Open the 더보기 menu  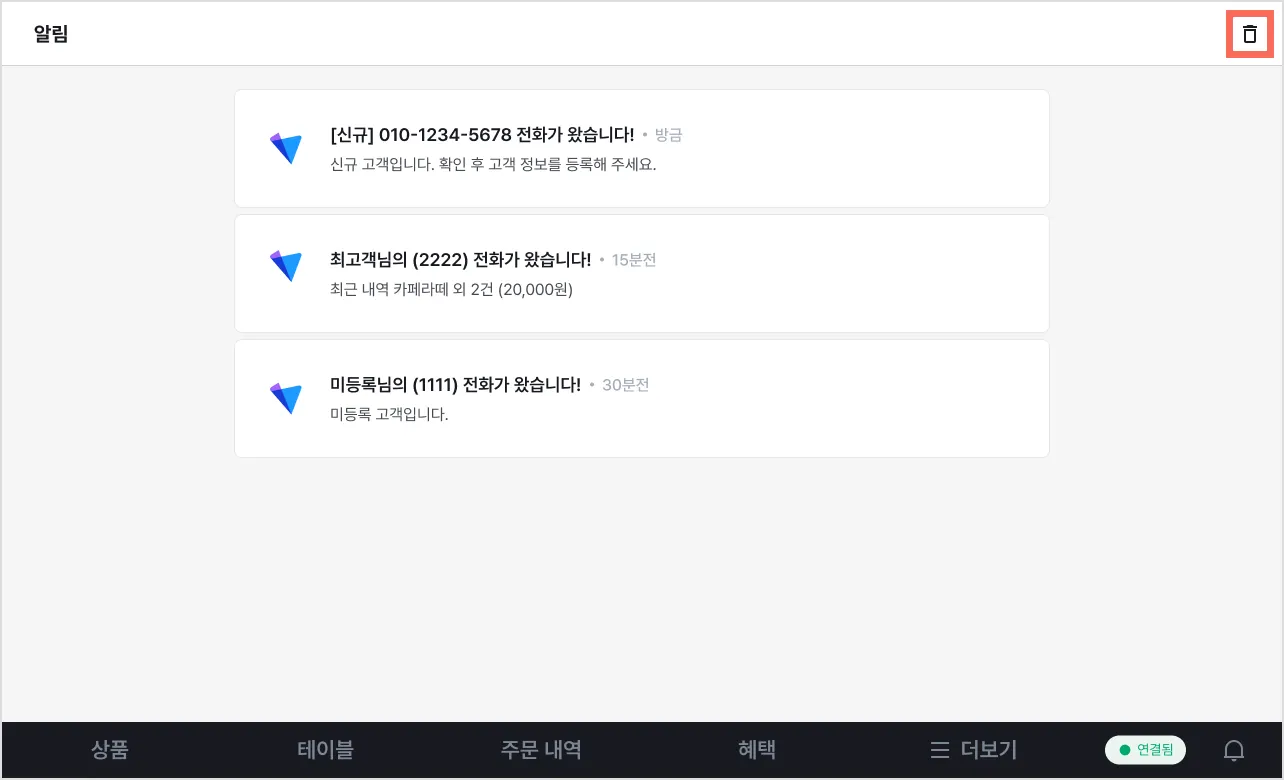click(973, 749)
